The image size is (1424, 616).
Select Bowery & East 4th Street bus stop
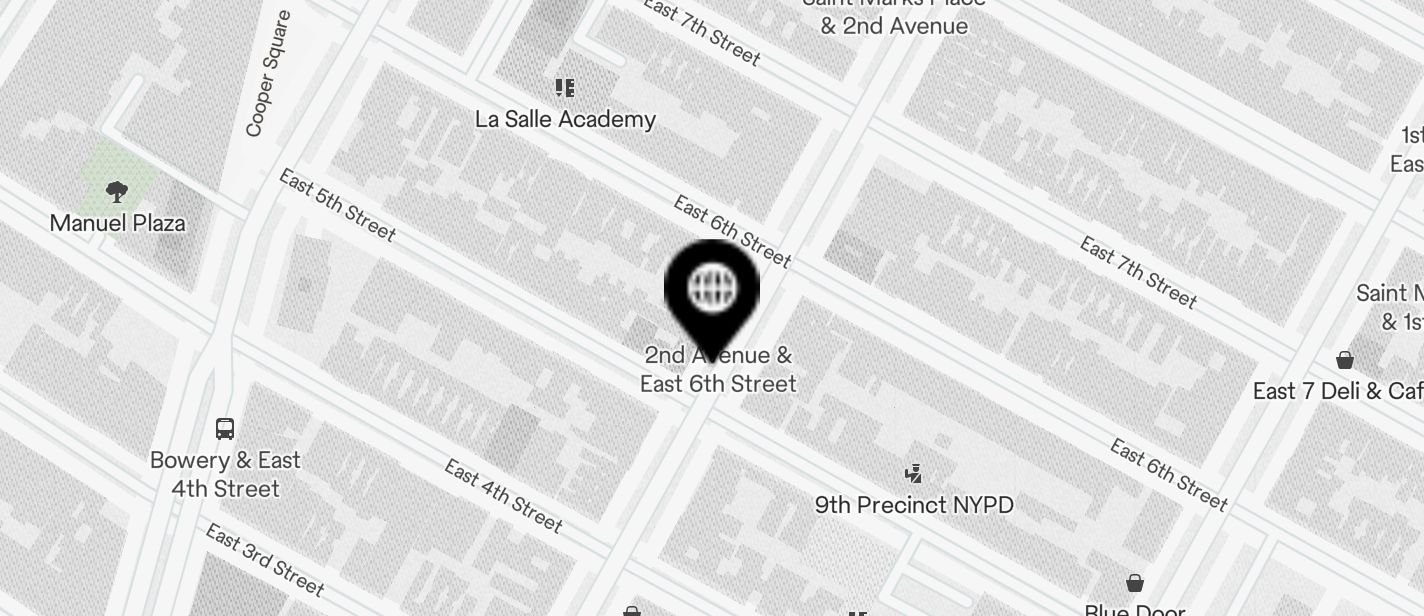pos(225,429)
